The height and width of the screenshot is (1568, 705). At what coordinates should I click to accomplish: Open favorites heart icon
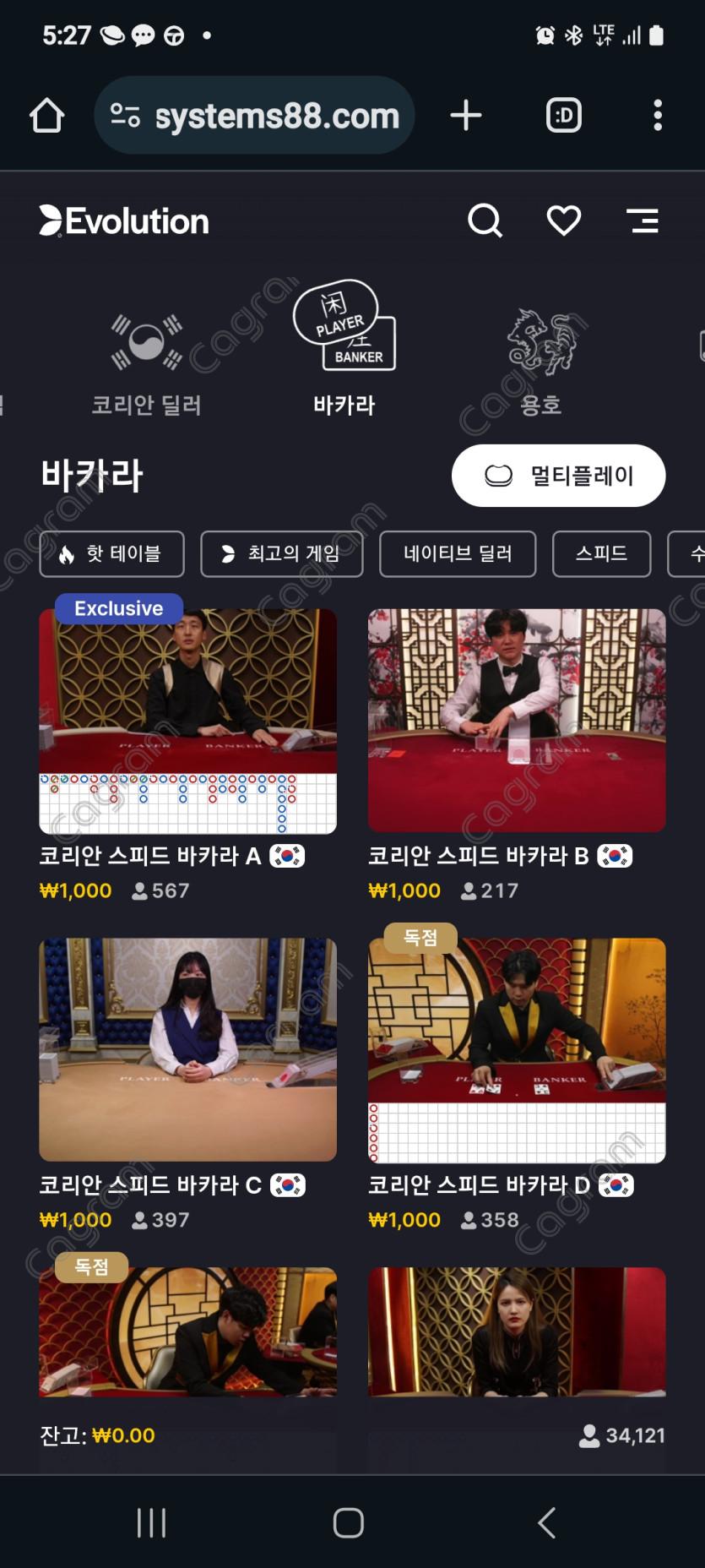pos(563,221)
